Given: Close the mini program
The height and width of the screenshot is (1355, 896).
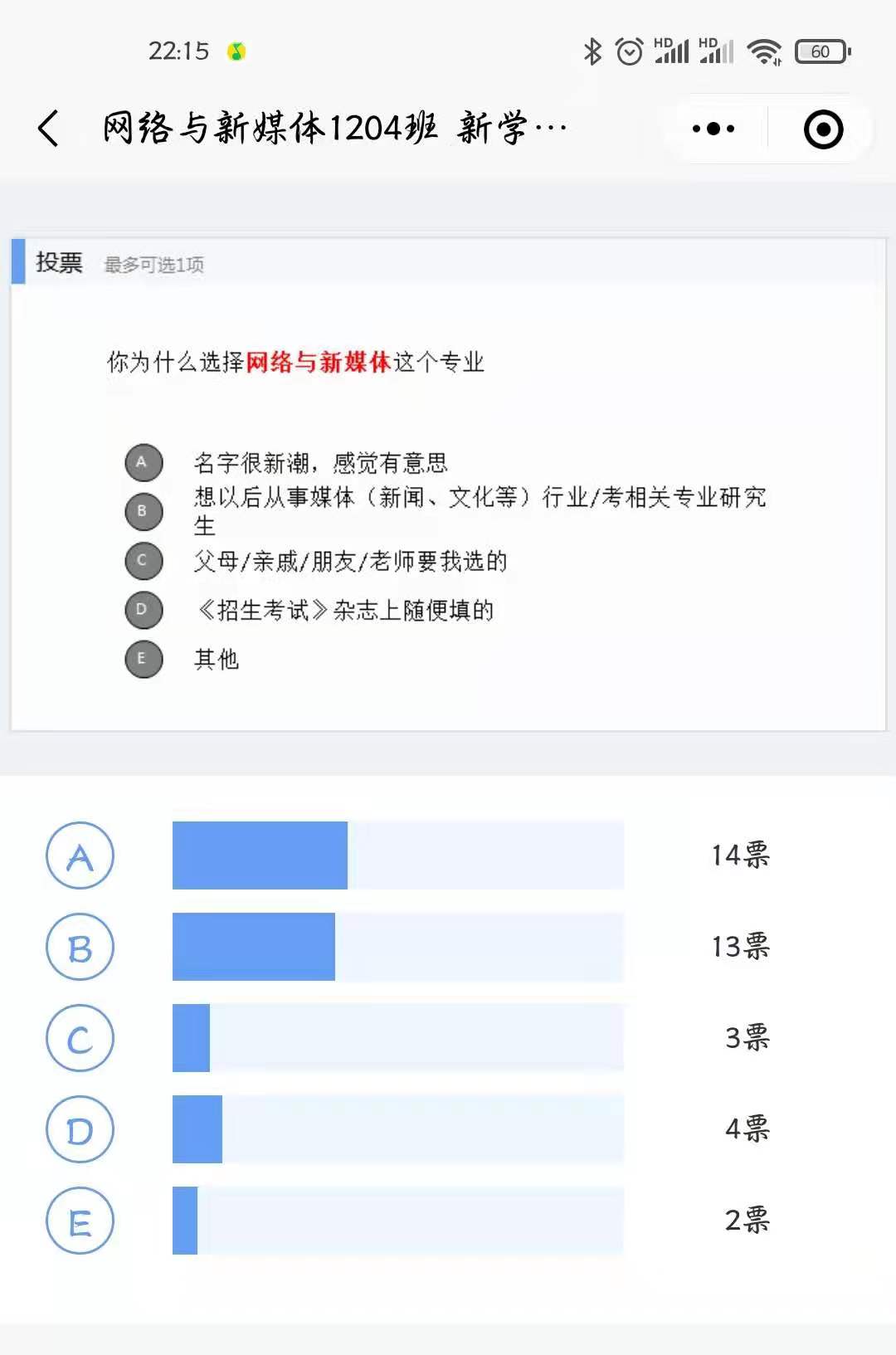Looking at the screenshot, I should [823, 129].
